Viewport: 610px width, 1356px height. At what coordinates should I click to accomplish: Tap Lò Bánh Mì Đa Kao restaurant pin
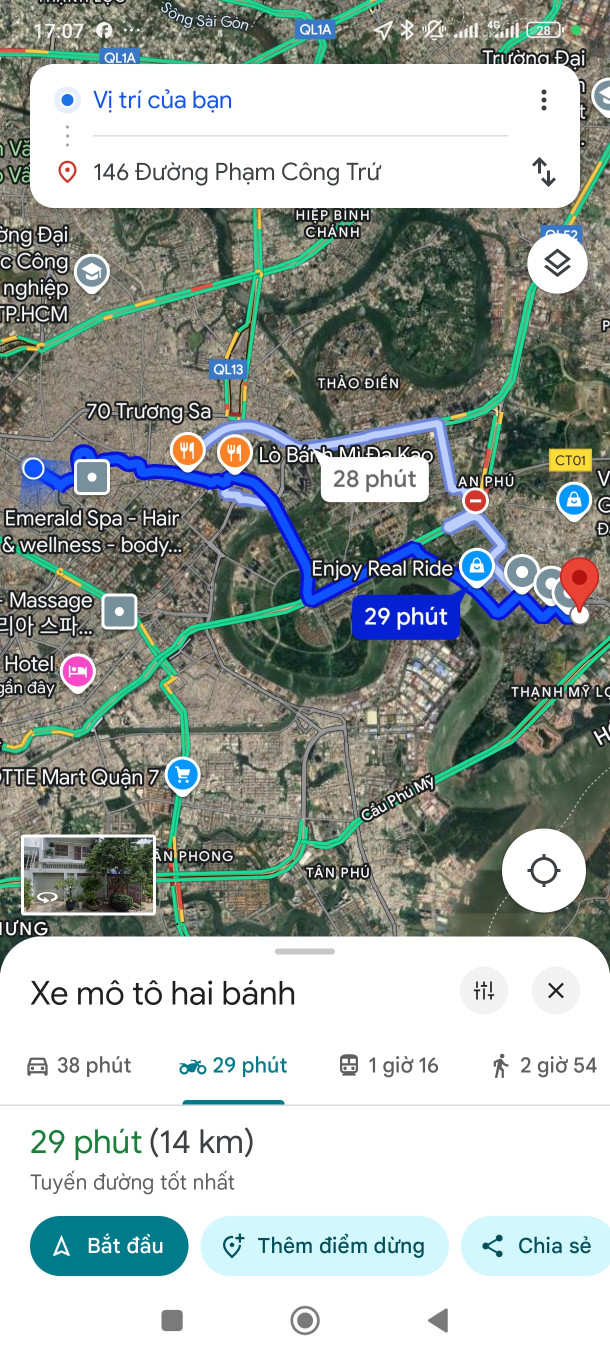(x=234, y=453)
